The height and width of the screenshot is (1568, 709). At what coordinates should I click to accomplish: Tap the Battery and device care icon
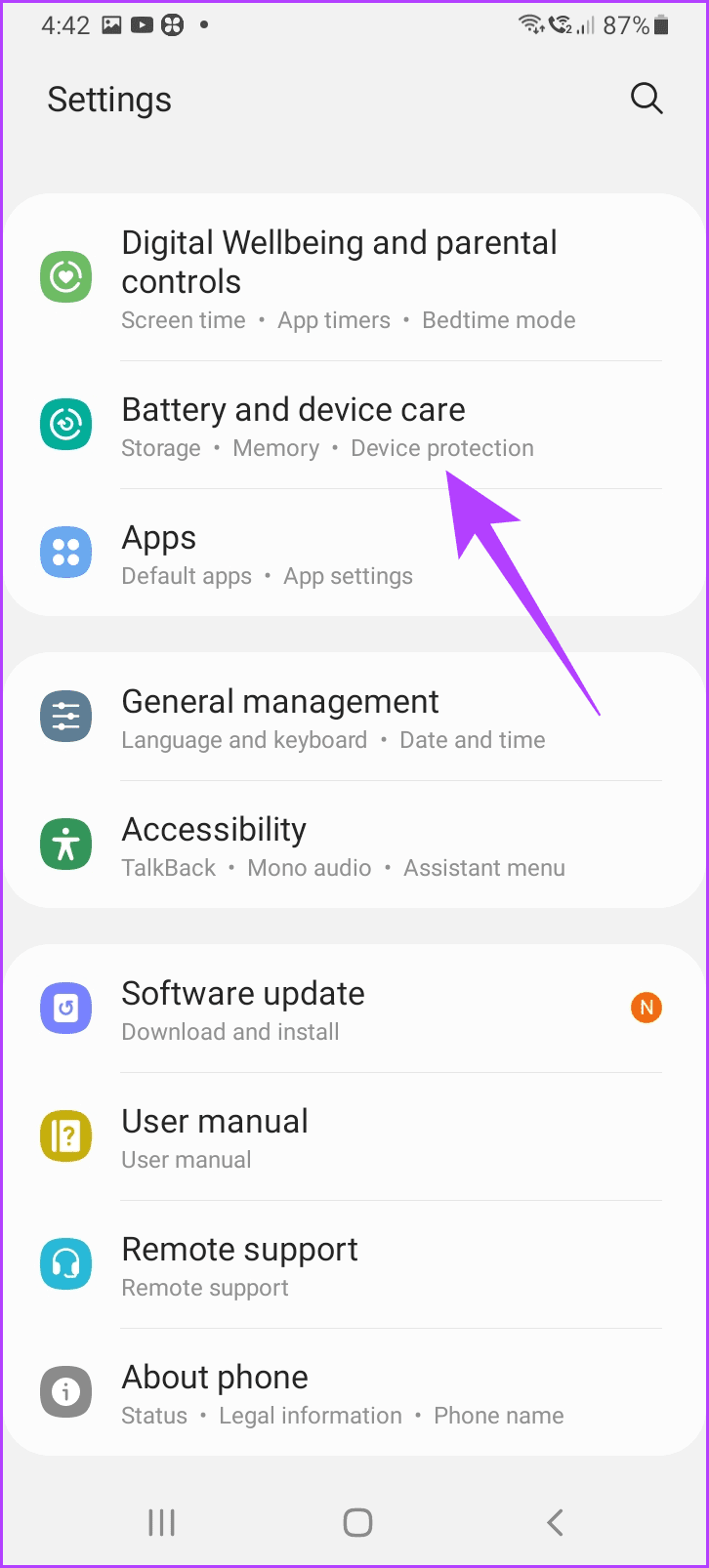point(65,424)
